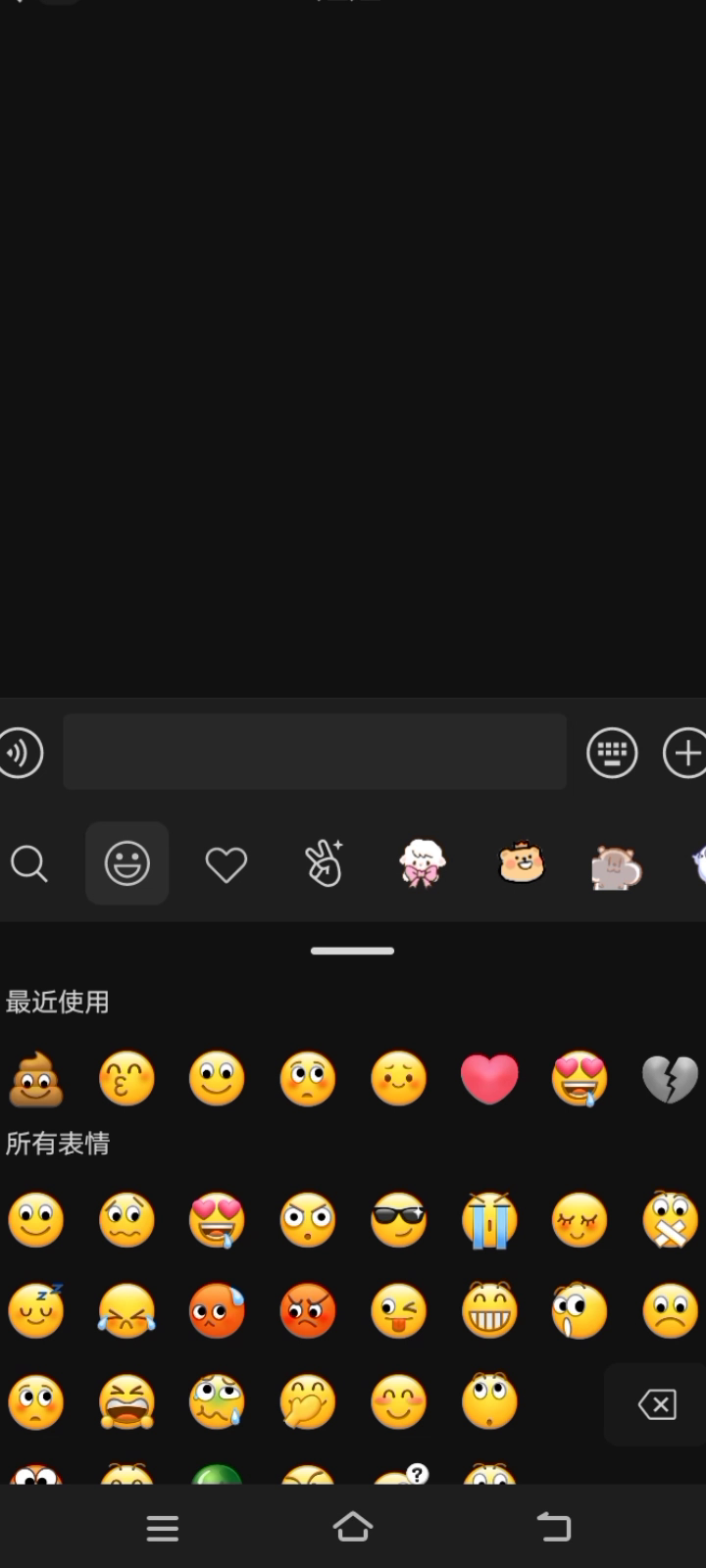Select the sheep sticker pack
The image size is (706, 1568).
[423, 864]
